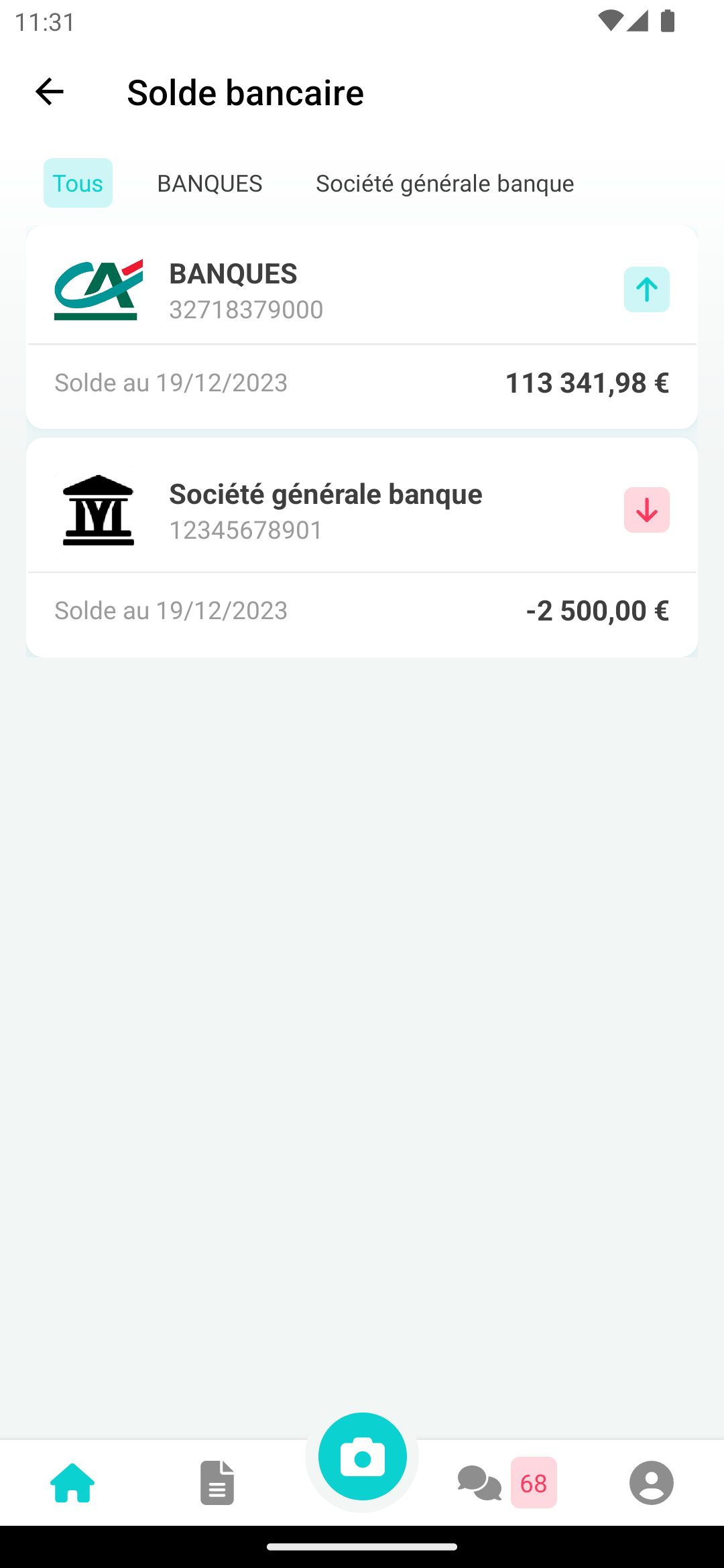Open messages with 68 unread
Screen dimensions: 724x1568
(506, 1482)
